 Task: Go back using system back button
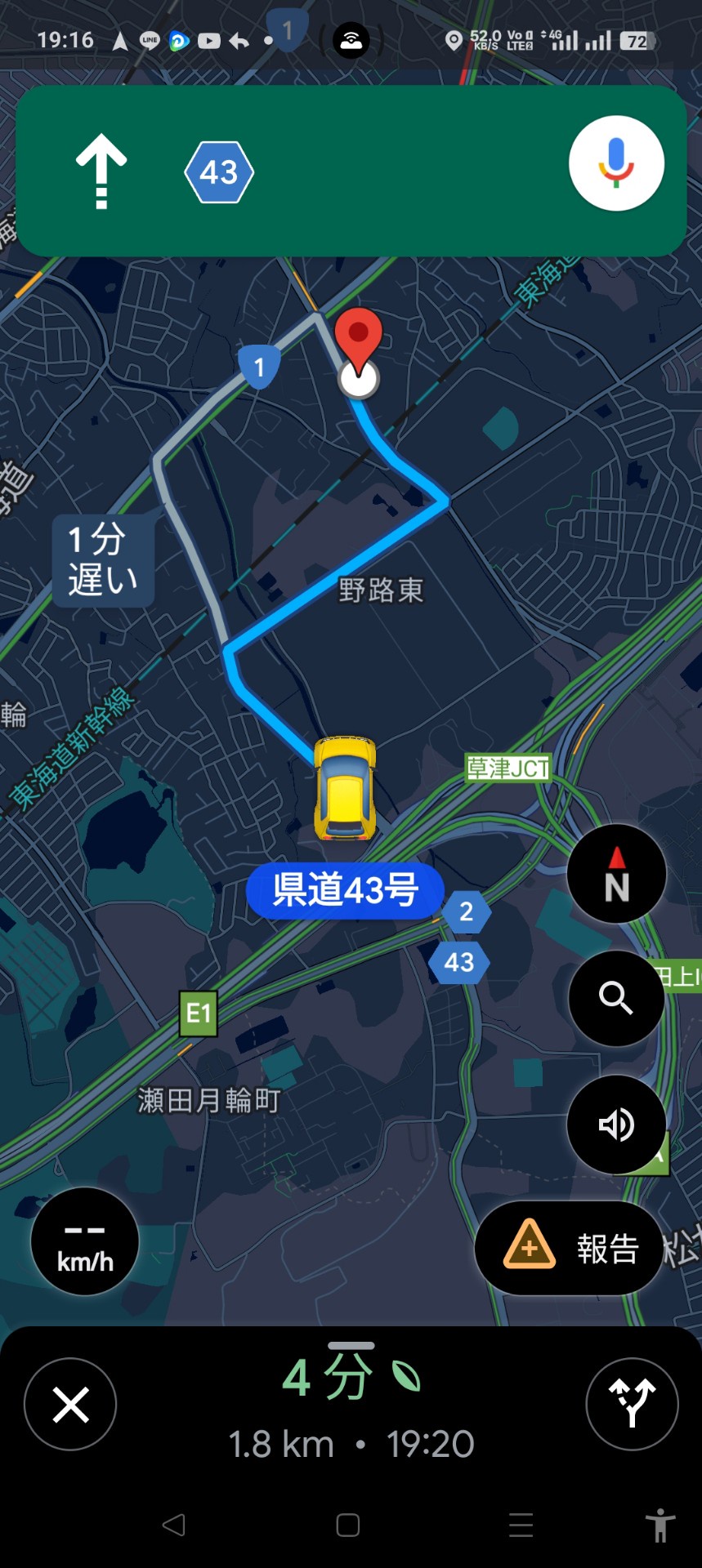click(x=174, y=1525)
